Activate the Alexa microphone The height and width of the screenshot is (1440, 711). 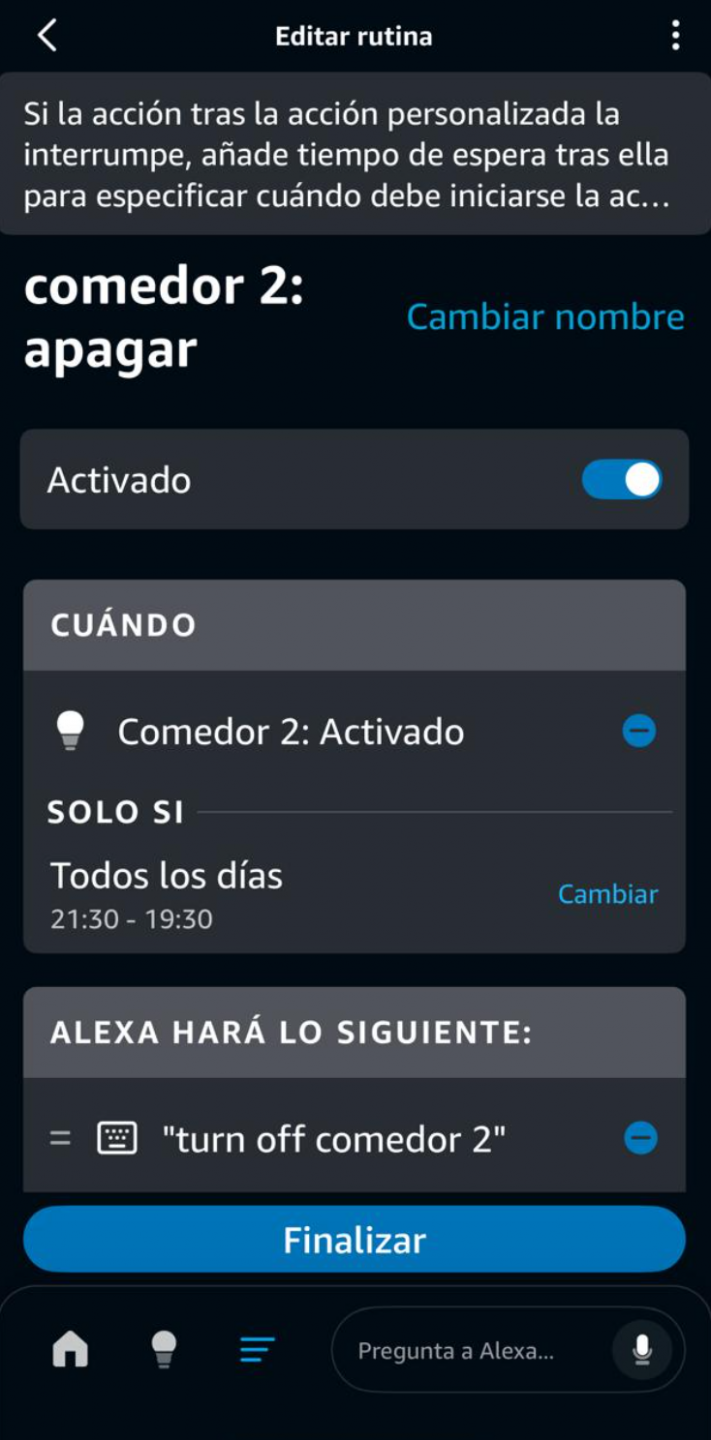pyautogui.click(x=642, y=1350)
